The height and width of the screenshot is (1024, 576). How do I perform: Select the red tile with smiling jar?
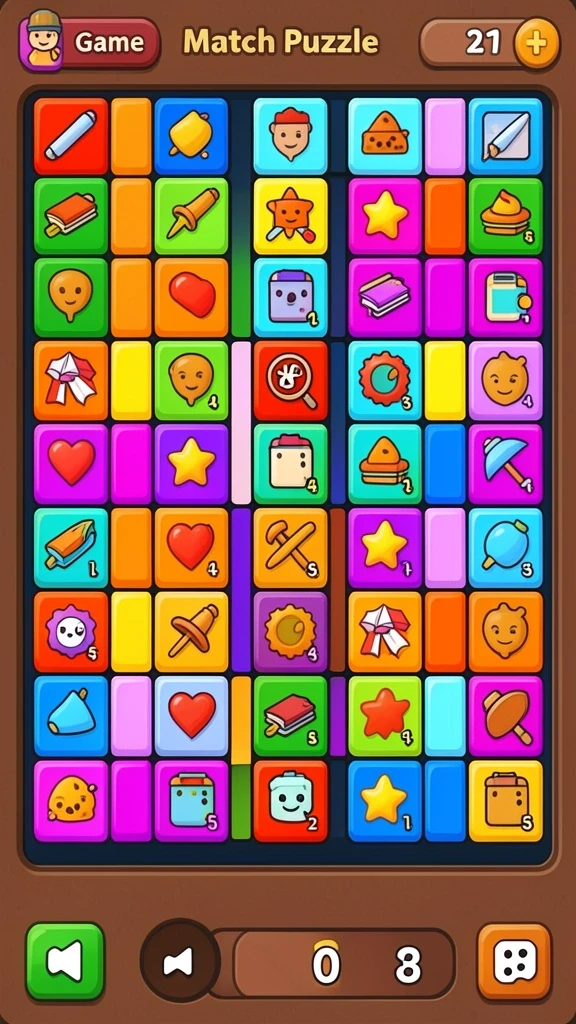(291, 801)
